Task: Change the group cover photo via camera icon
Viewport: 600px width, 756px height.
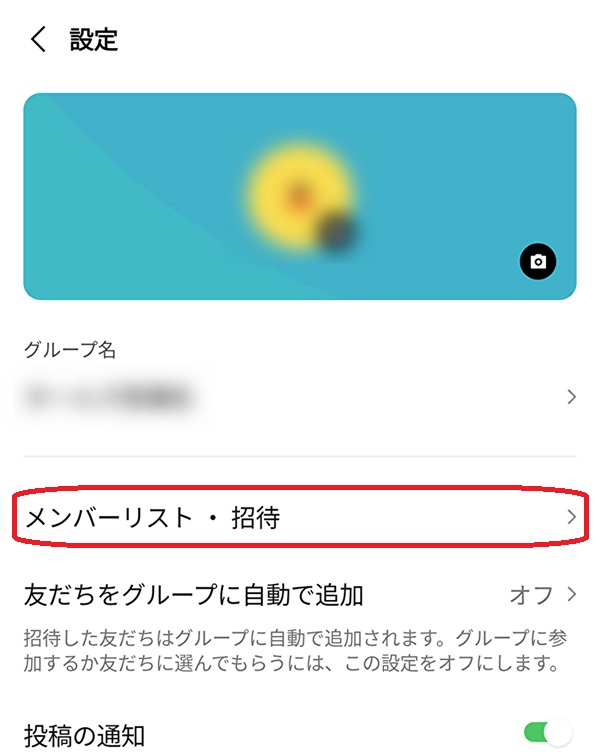Action: pos(538,262)
